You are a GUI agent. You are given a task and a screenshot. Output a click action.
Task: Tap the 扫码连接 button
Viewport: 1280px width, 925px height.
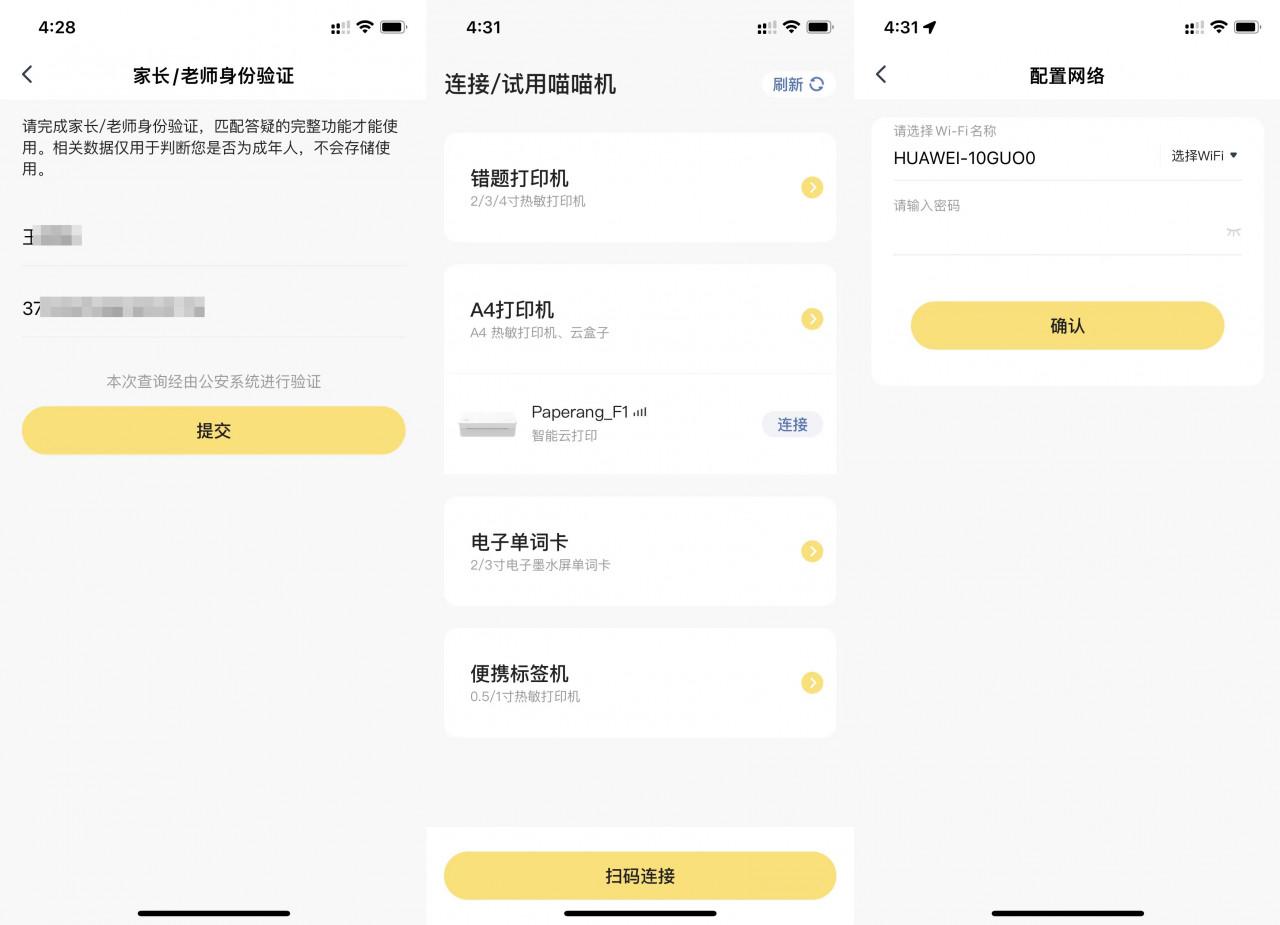pos(640,876)
